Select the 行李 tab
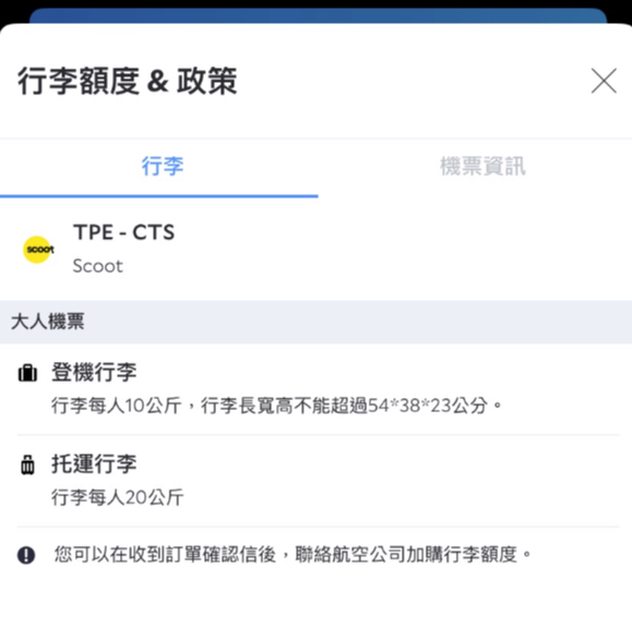632x640 pixels. 162,167
